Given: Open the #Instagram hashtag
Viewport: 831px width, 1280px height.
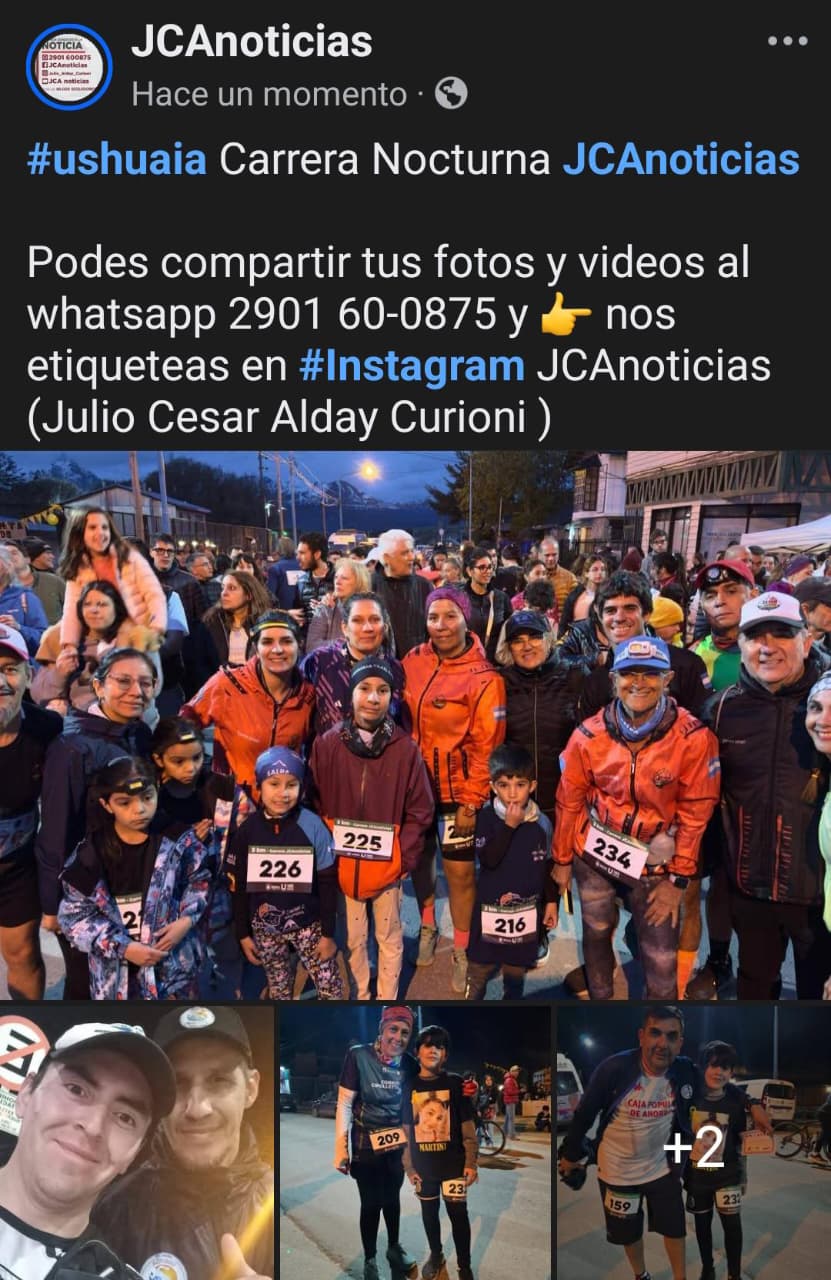Looking at the screenshot, I should click(x=411, y=366).
